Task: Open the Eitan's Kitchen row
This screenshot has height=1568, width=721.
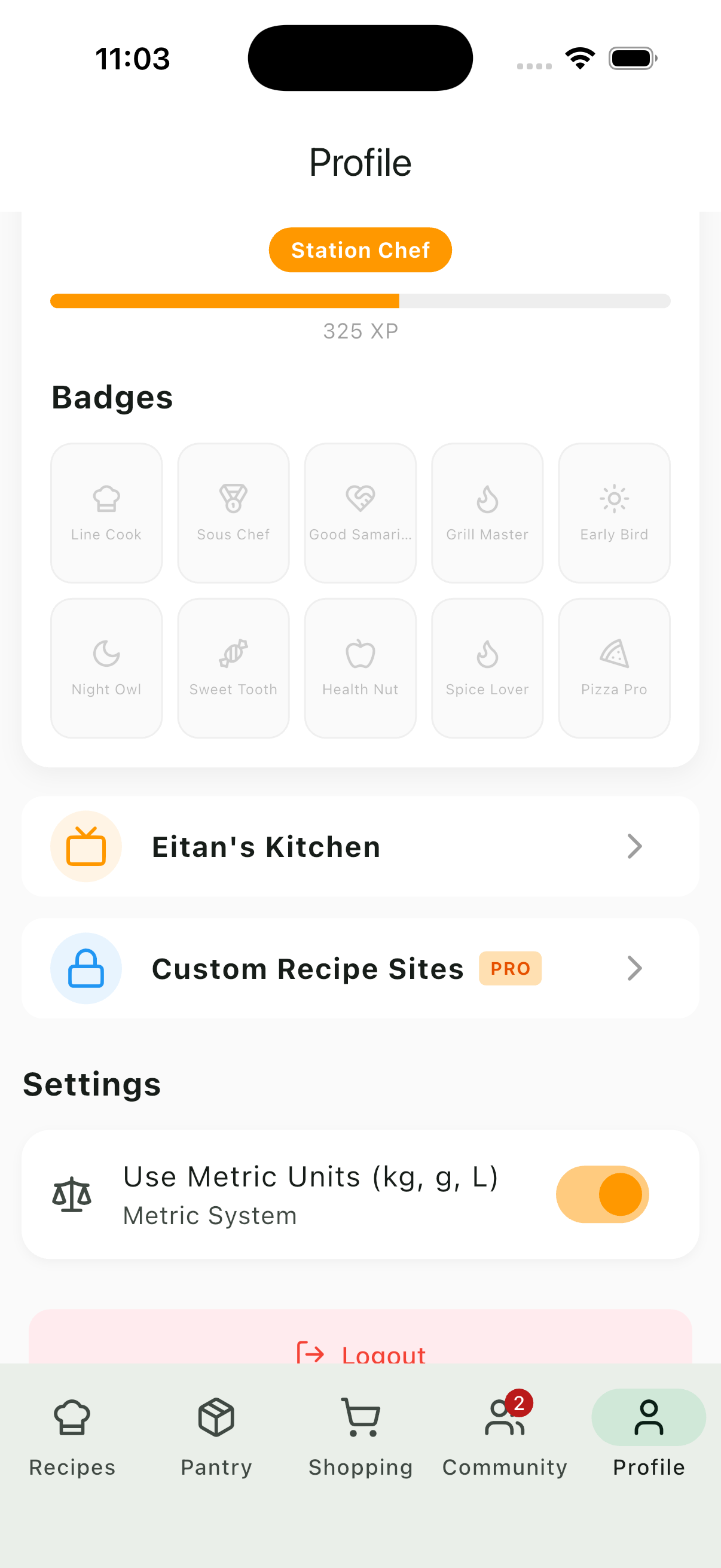Action: click(360, 846)
